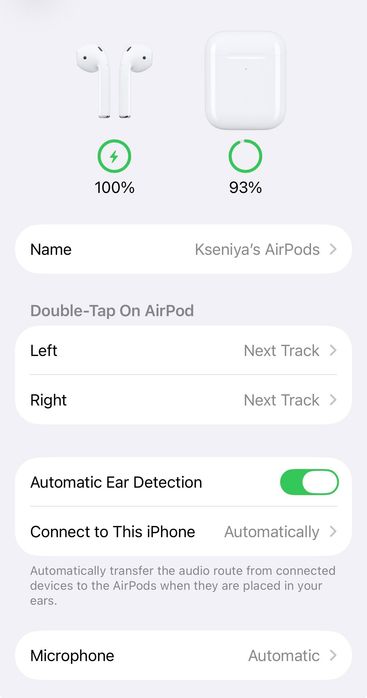Open the Microphone setting

(x=184, y=655)
